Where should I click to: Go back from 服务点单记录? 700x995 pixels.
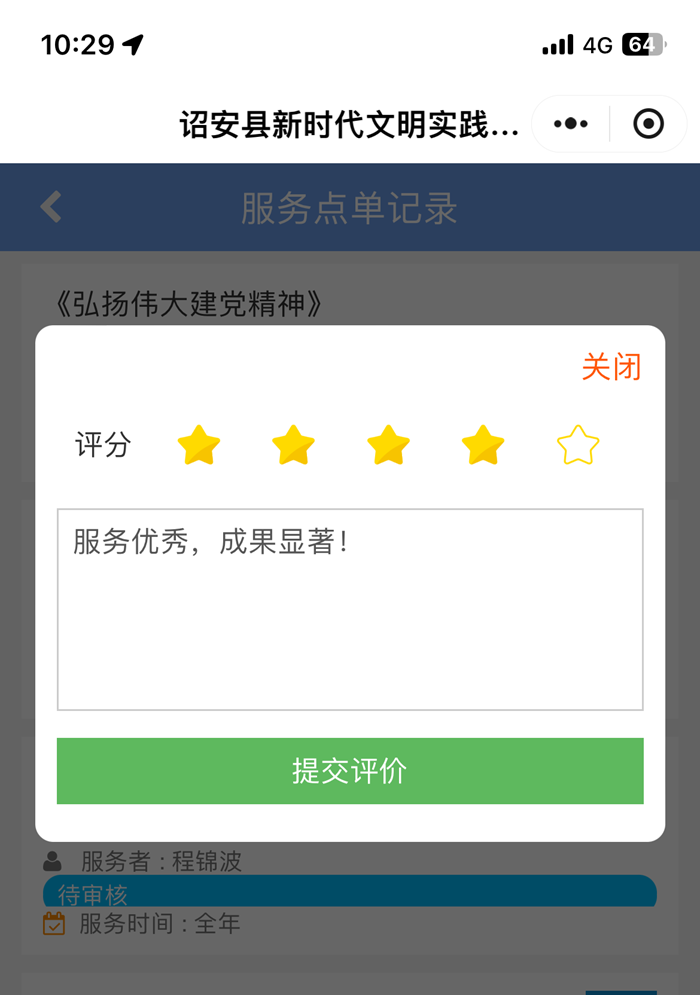[51, 207]
